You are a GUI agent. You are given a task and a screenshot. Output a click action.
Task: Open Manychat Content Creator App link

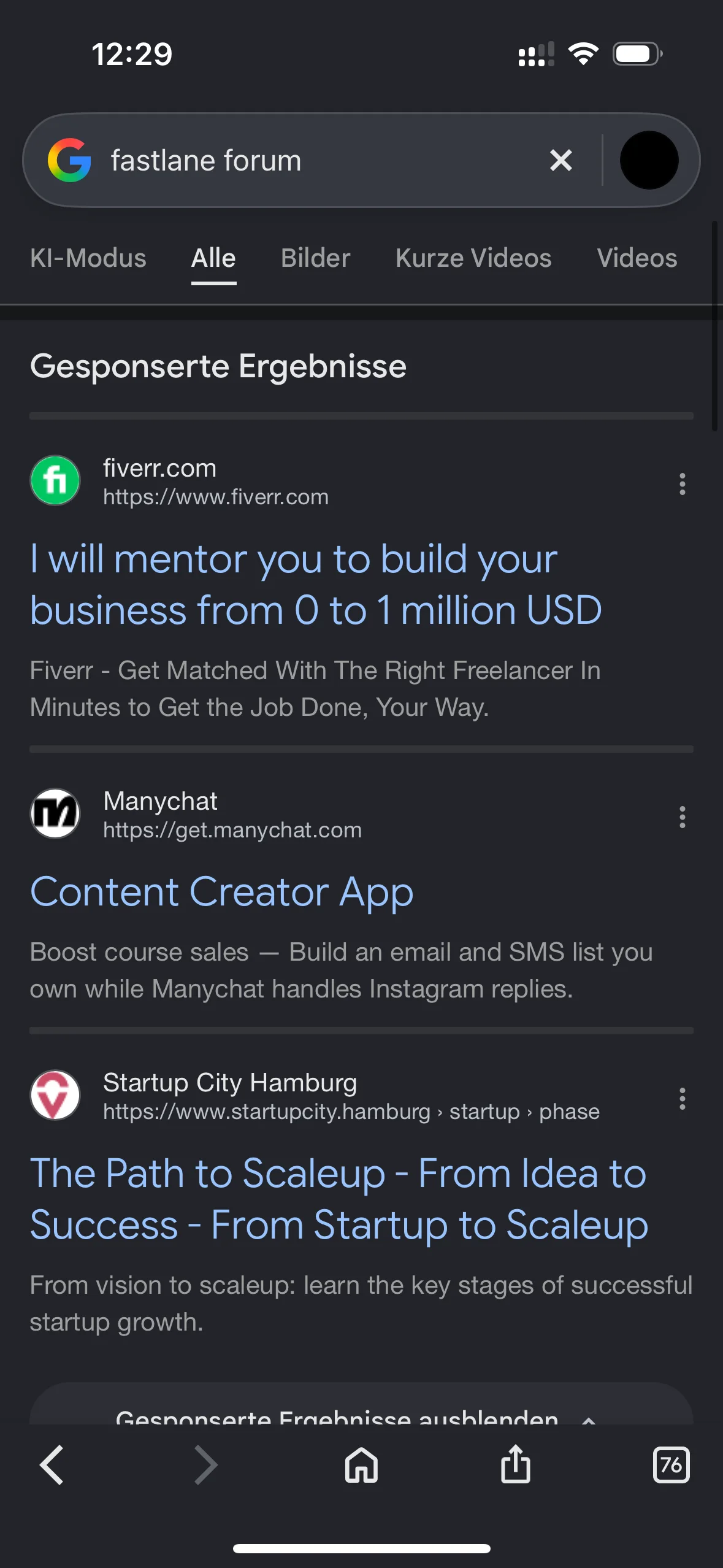pyautogui.click(x=221, y=892)
